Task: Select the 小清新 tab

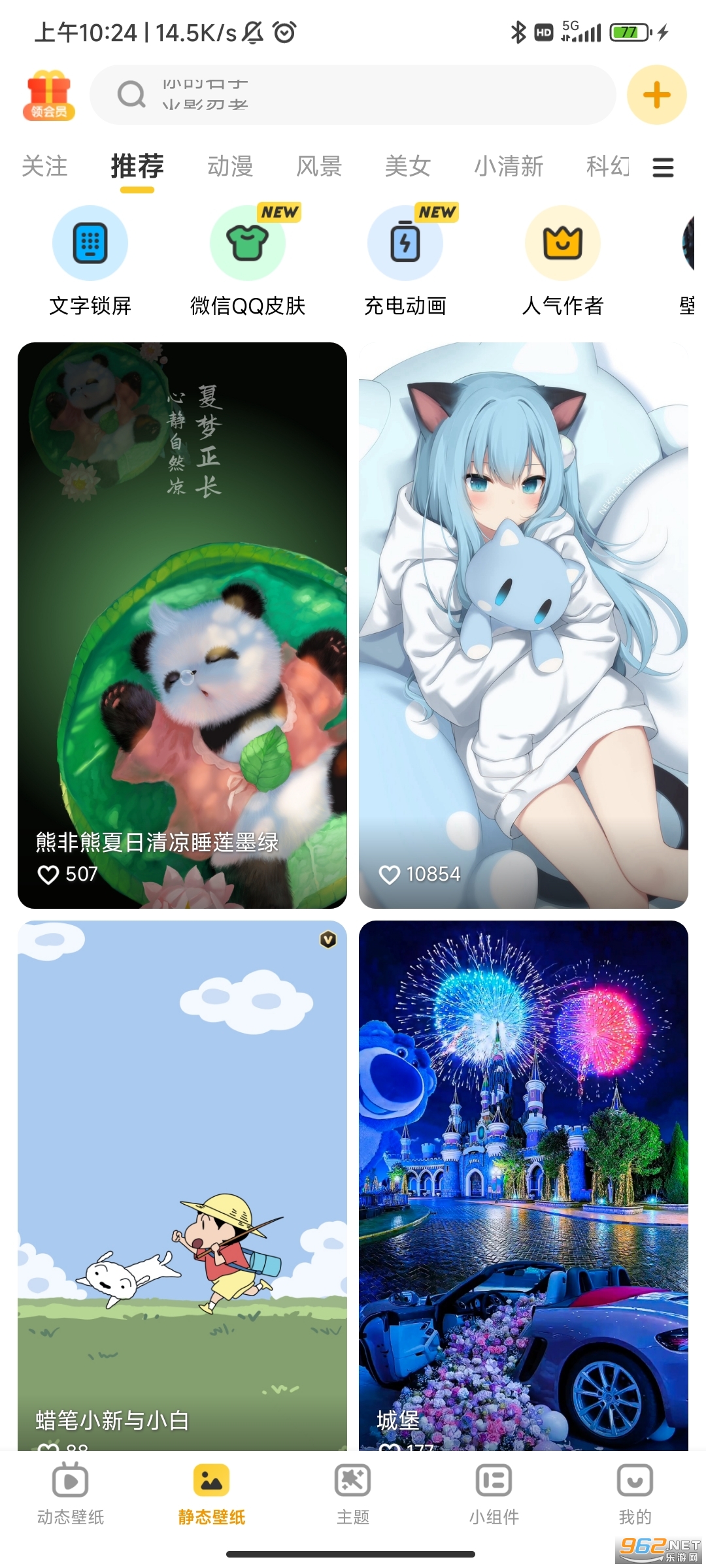Action: pyautogui.click(x=509, y=166)
